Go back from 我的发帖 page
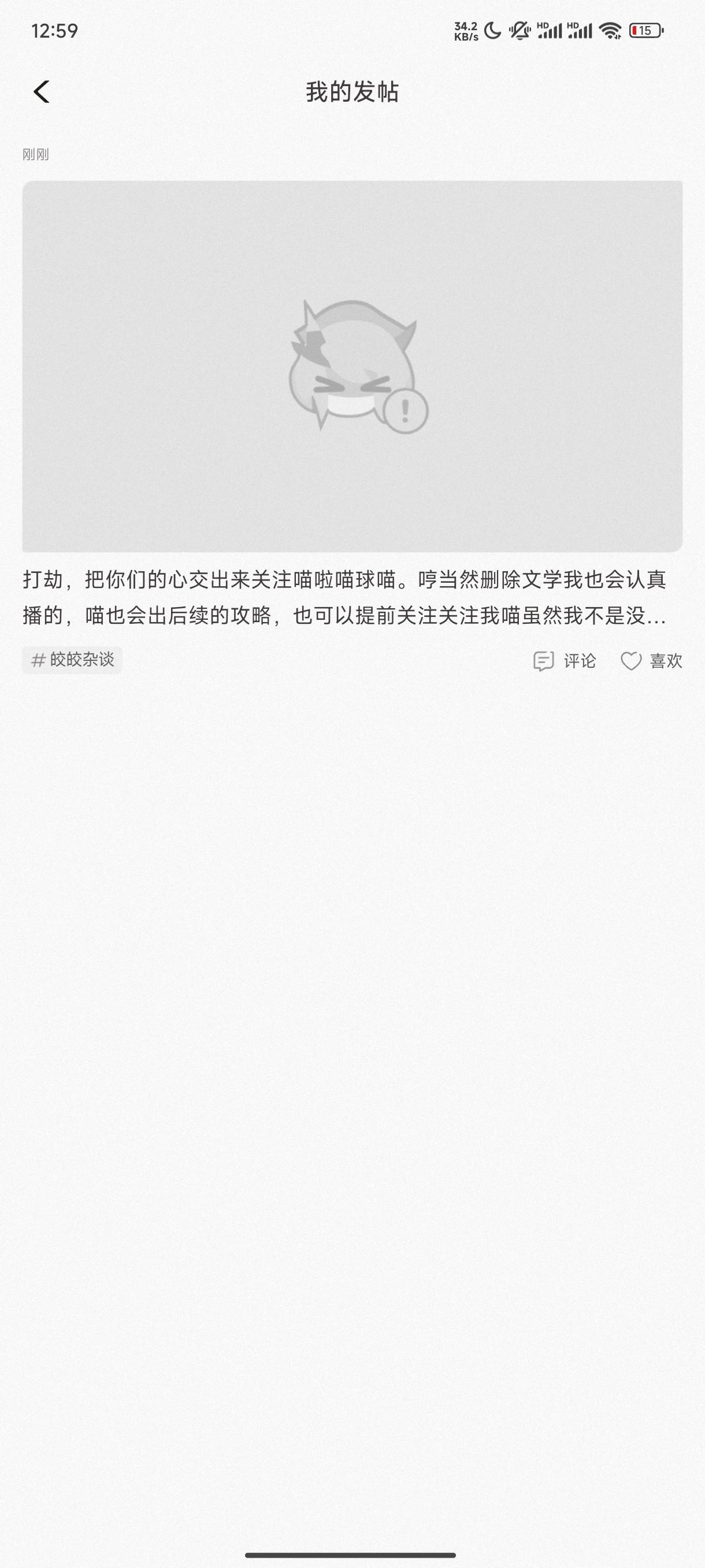Screen dimensions: 705x1568 (42, 93)
